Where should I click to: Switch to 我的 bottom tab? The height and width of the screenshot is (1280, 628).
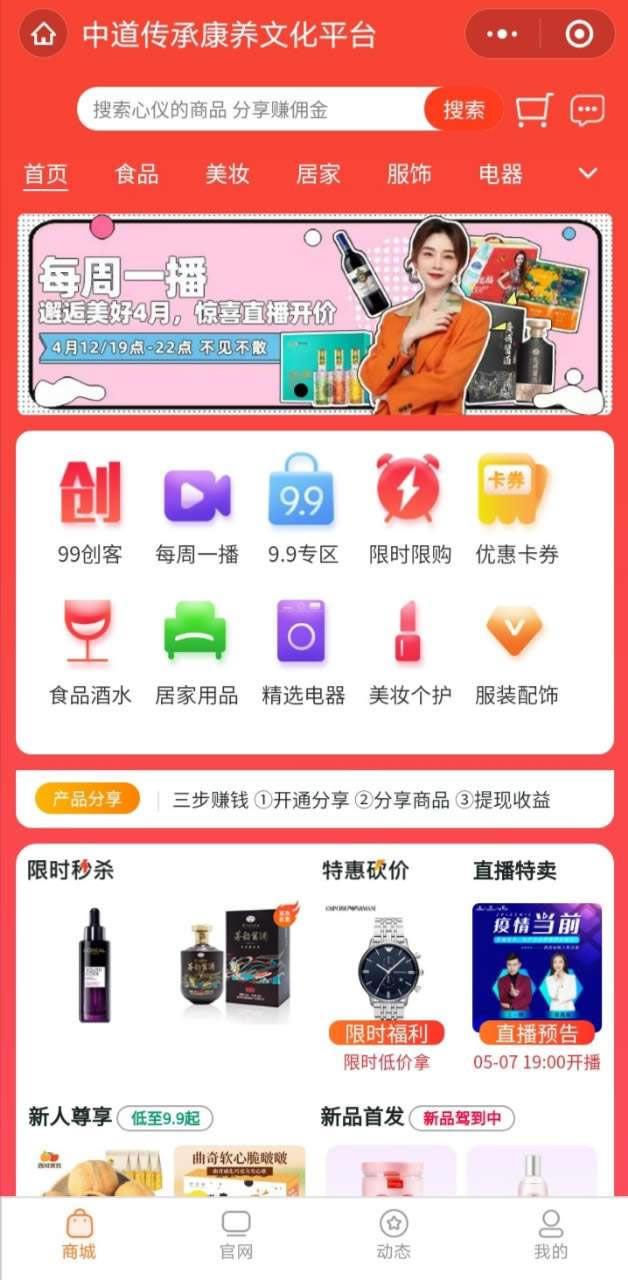550,1235
